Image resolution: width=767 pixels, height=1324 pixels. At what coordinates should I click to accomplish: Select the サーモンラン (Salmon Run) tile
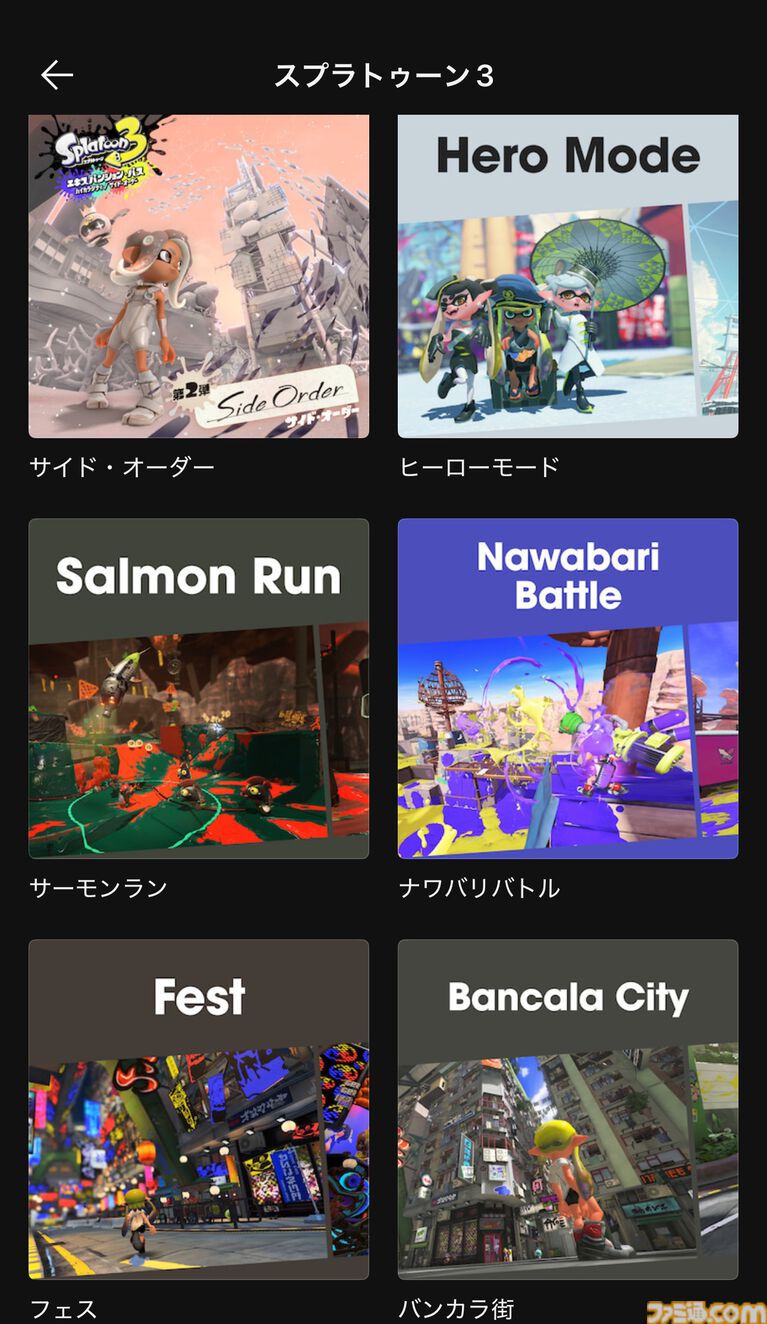coord(198,688)
